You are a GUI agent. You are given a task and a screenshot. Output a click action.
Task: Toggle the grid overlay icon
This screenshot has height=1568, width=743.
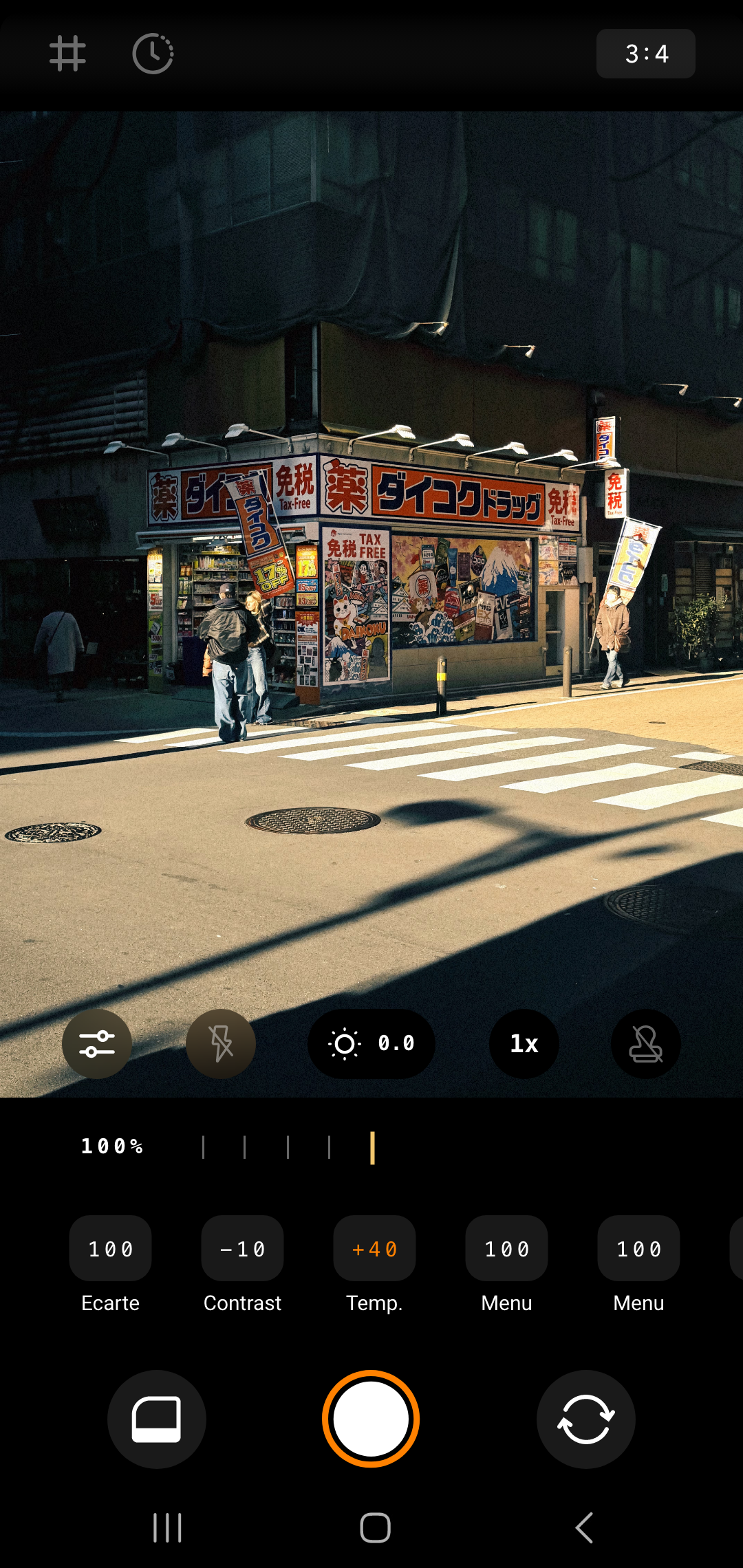coord(67,54)
